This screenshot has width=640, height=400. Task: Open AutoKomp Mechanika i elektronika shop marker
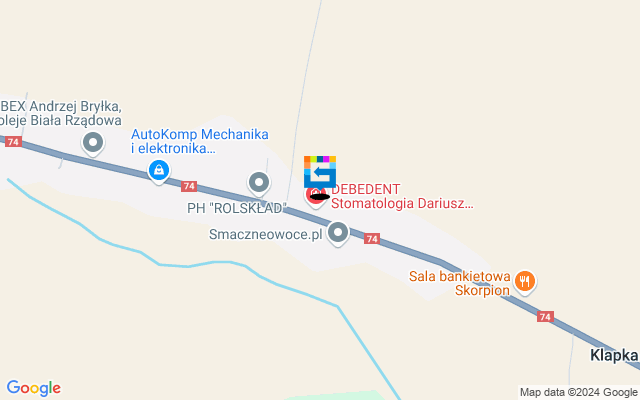pyautogui.click(x=158, y=172)
